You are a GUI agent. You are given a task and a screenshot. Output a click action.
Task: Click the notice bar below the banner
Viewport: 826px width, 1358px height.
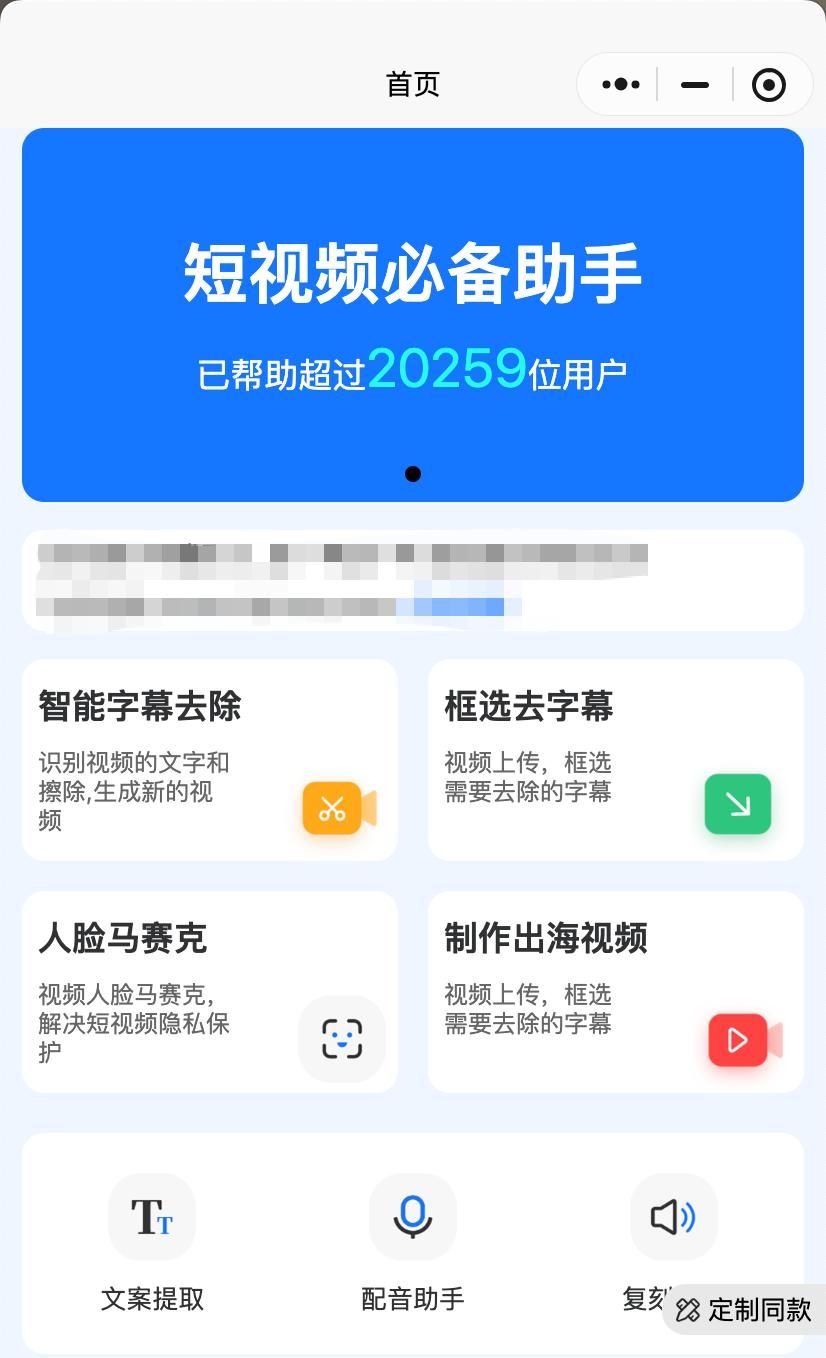point(412,580)
